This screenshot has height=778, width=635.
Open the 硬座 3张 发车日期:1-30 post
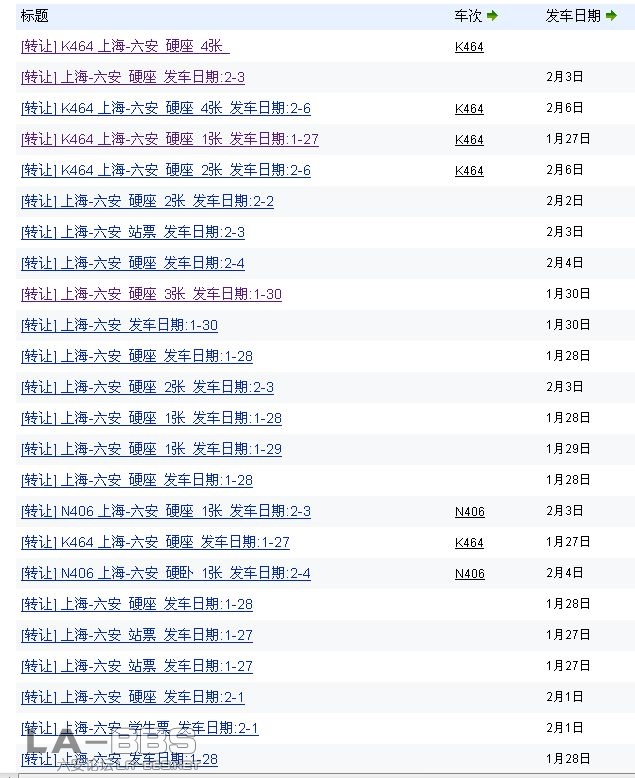point(151,294)
